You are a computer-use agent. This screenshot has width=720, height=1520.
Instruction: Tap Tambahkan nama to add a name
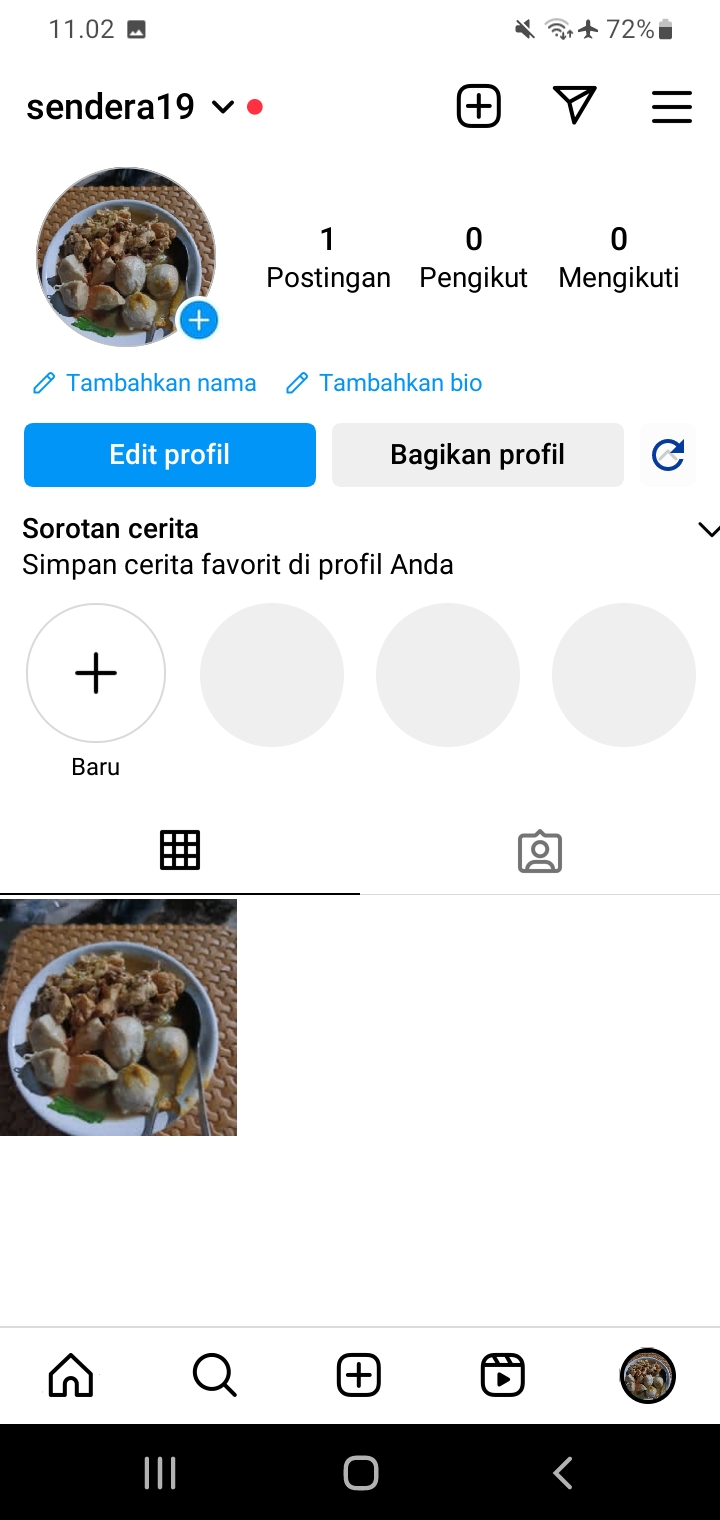[145, 383]
